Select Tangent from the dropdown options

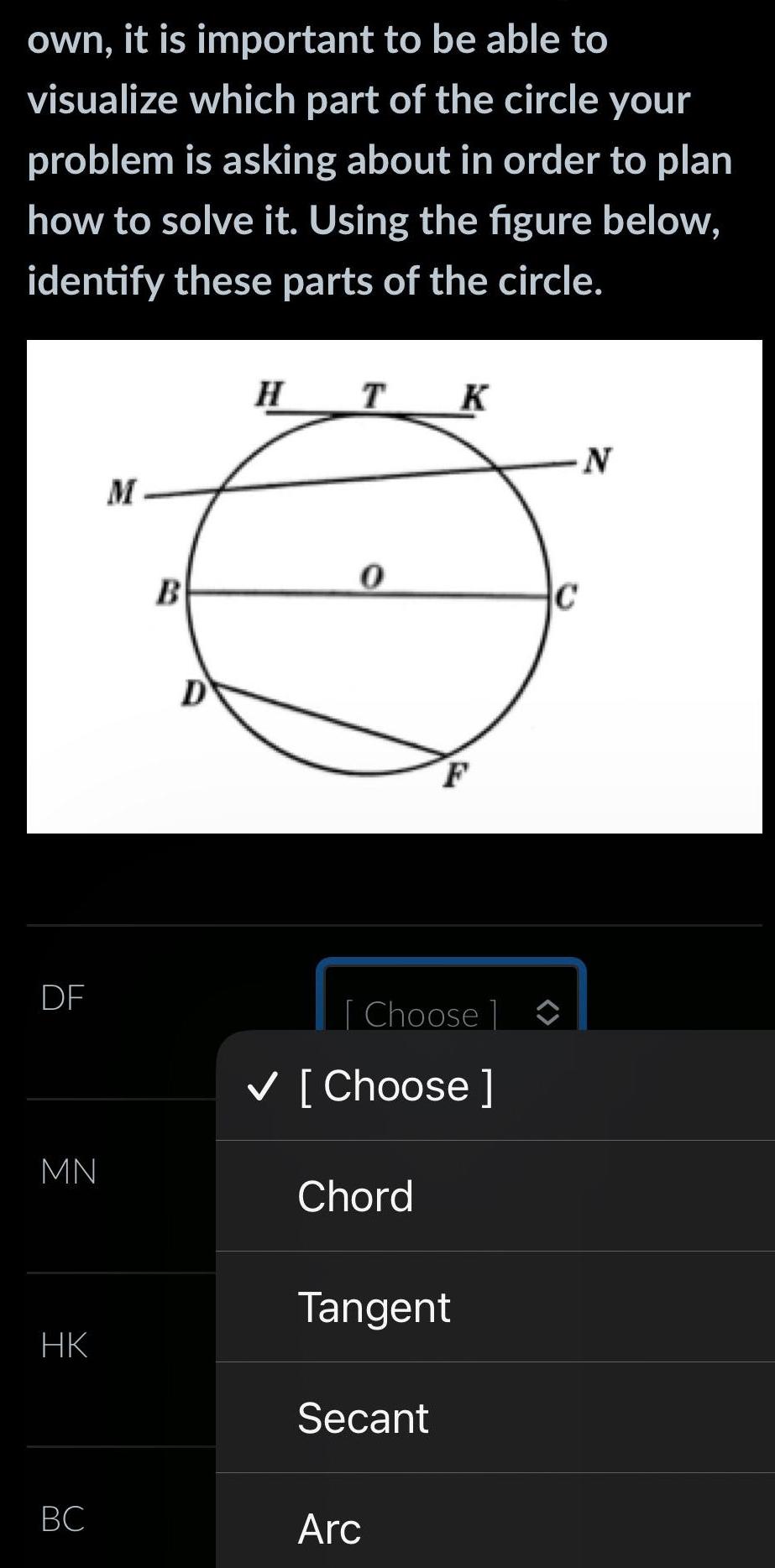pyautogui.click(x=374, y=1306)
